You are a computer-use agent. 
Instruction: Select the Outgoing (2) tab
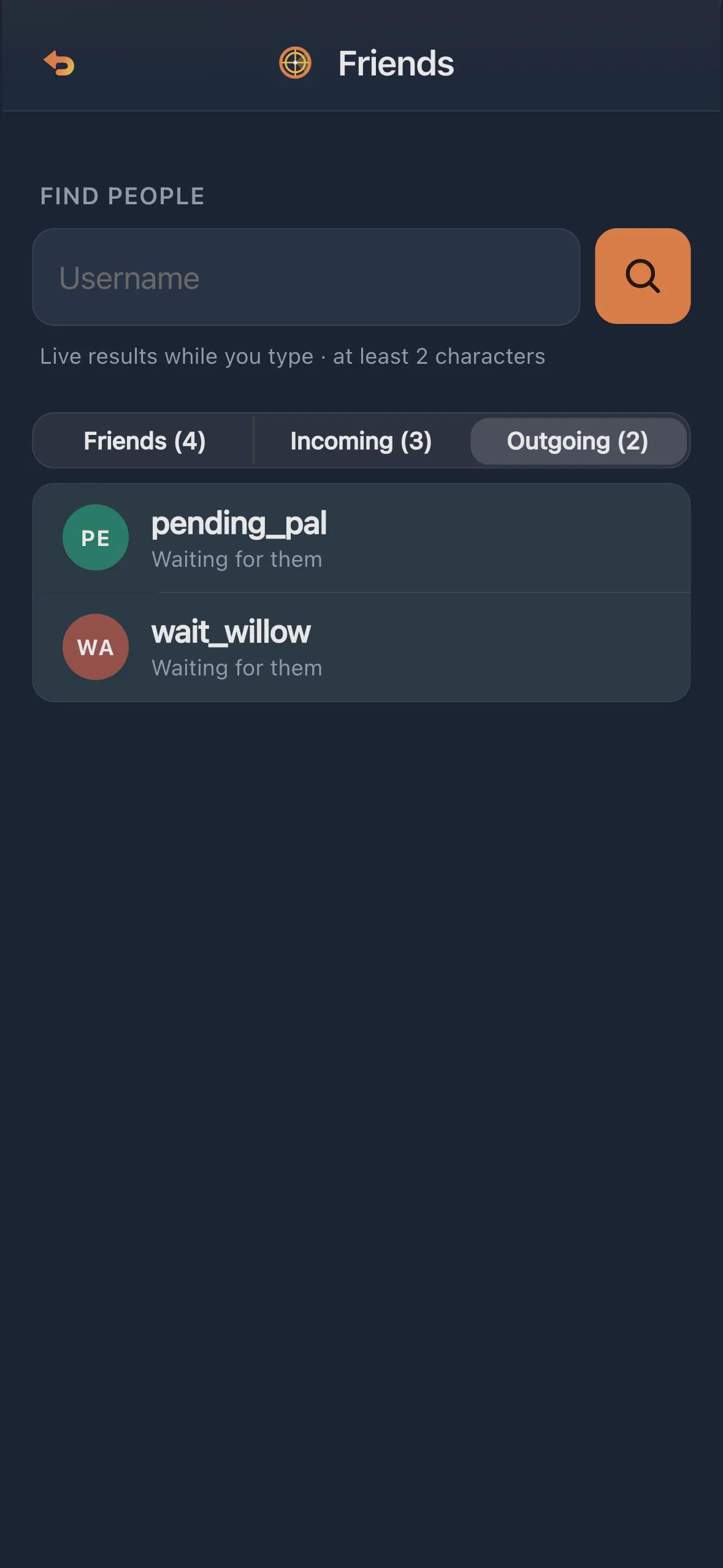tap(578, 441)
